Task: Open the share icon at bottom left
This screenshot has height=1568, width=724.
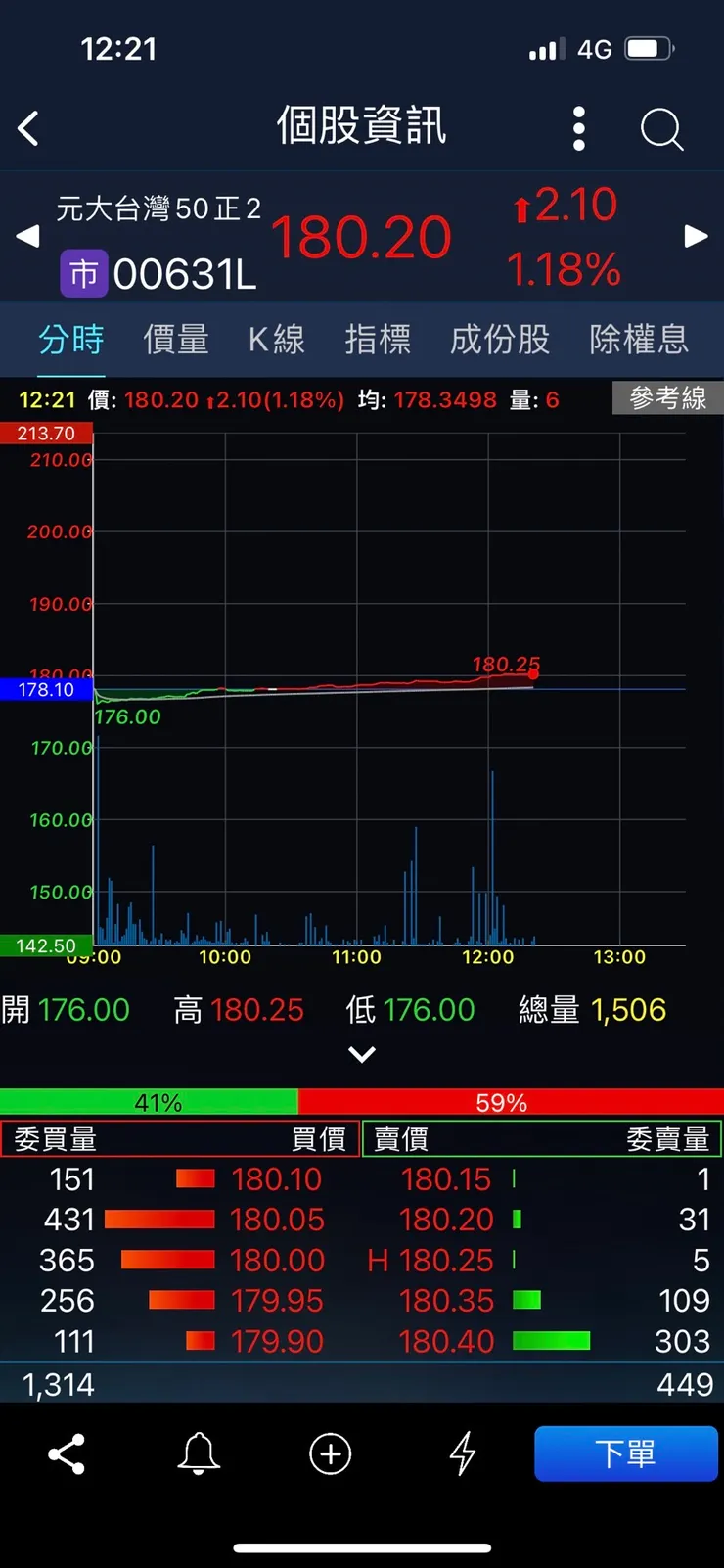Action: click(x=66, y=1454)
